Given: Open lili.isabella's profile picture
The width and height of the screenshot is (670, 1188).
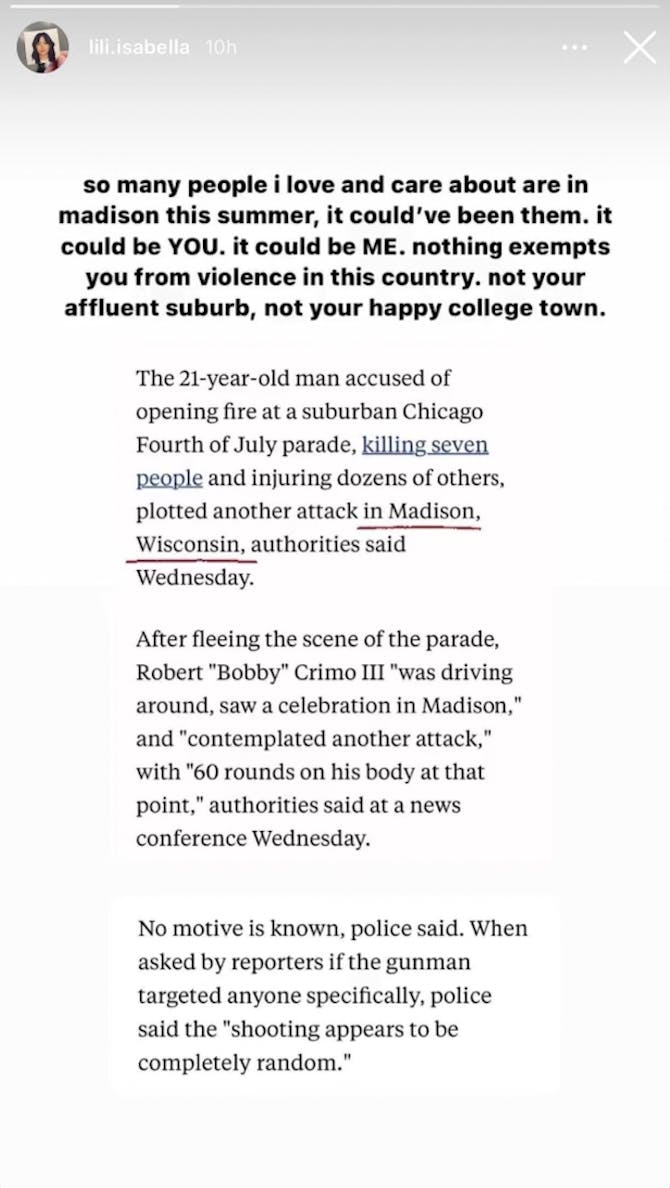Looking at the screenshot, I should (43, 48).
